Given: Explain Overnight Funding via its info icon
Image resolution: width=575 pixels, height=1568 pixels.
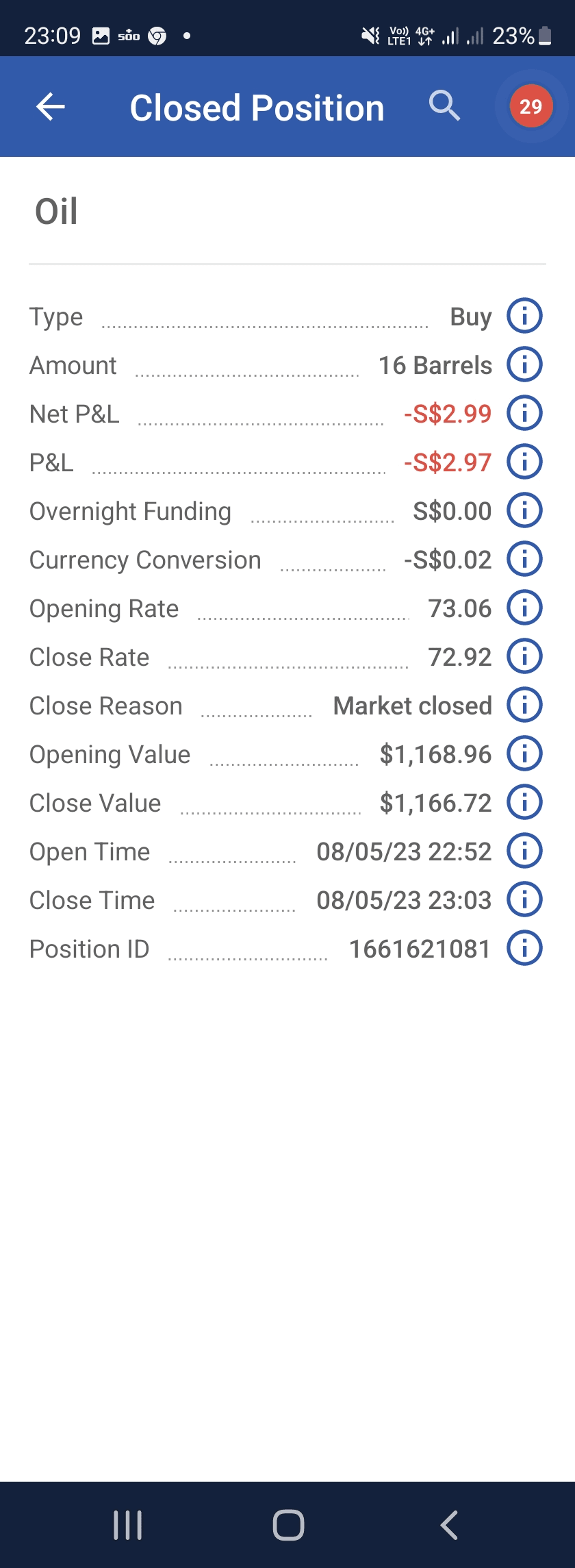Looking at the screenshot, I should click(524, 510).
